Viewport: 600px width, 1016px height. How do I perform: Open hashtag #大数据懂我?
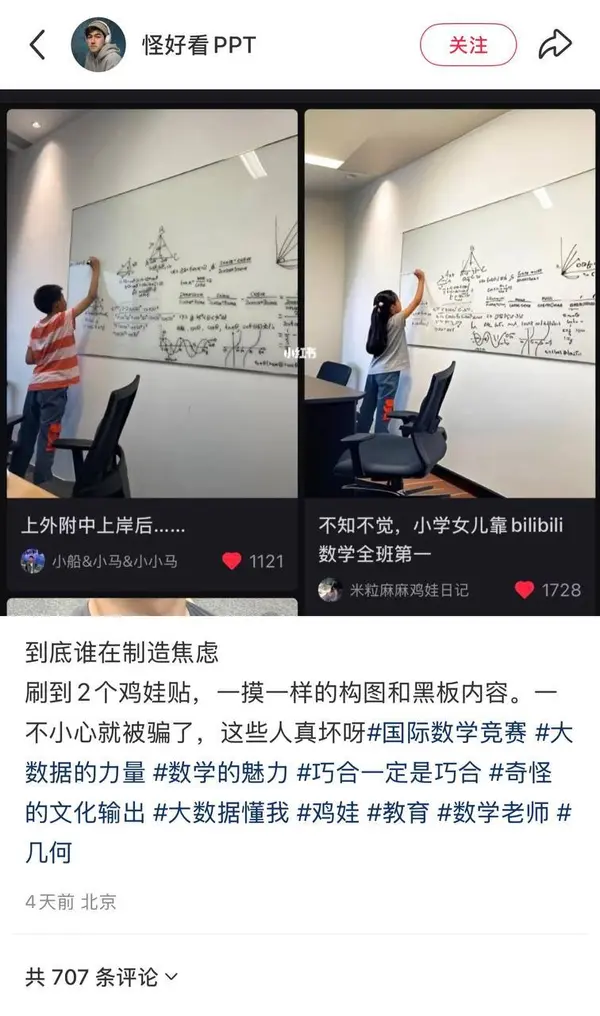220,812
